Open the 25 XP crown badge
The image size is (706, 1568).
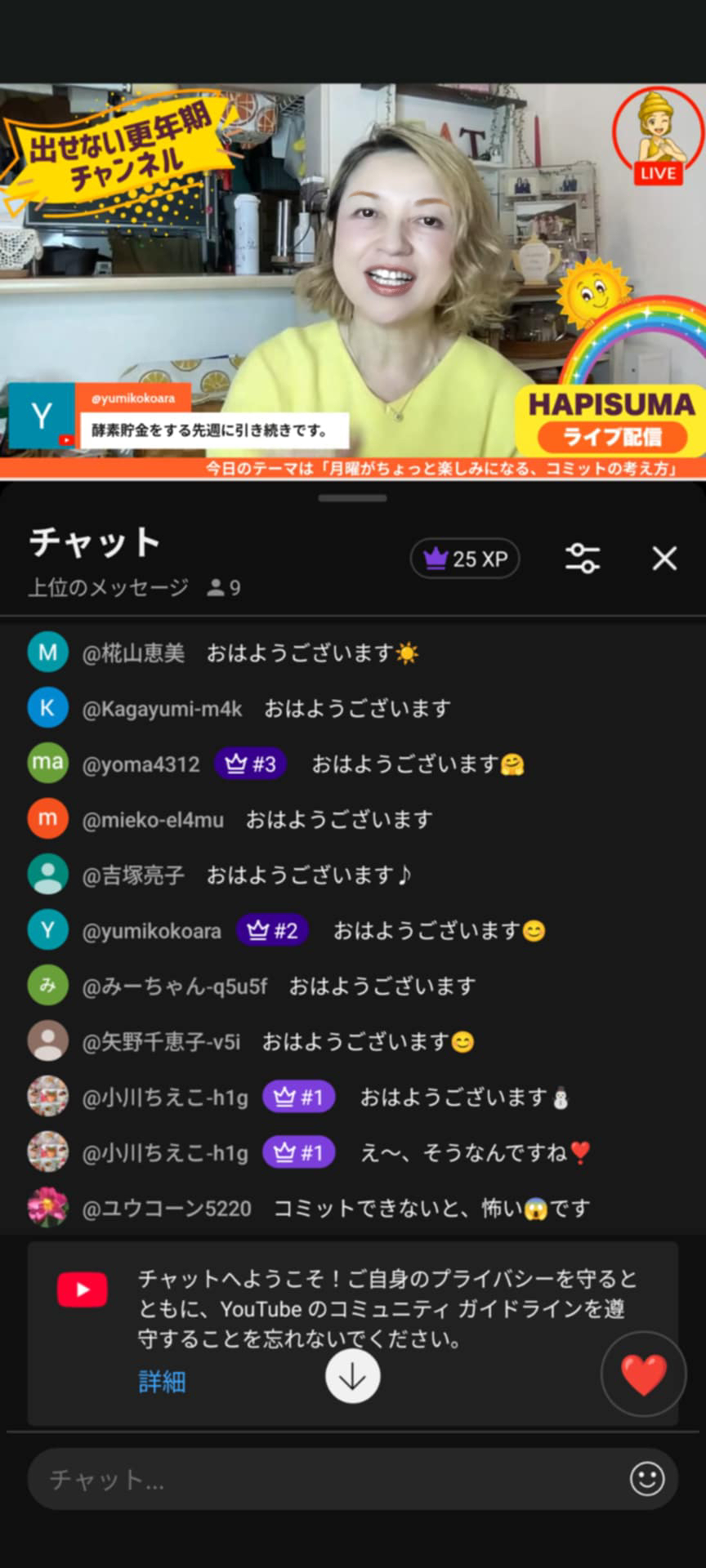464,559
